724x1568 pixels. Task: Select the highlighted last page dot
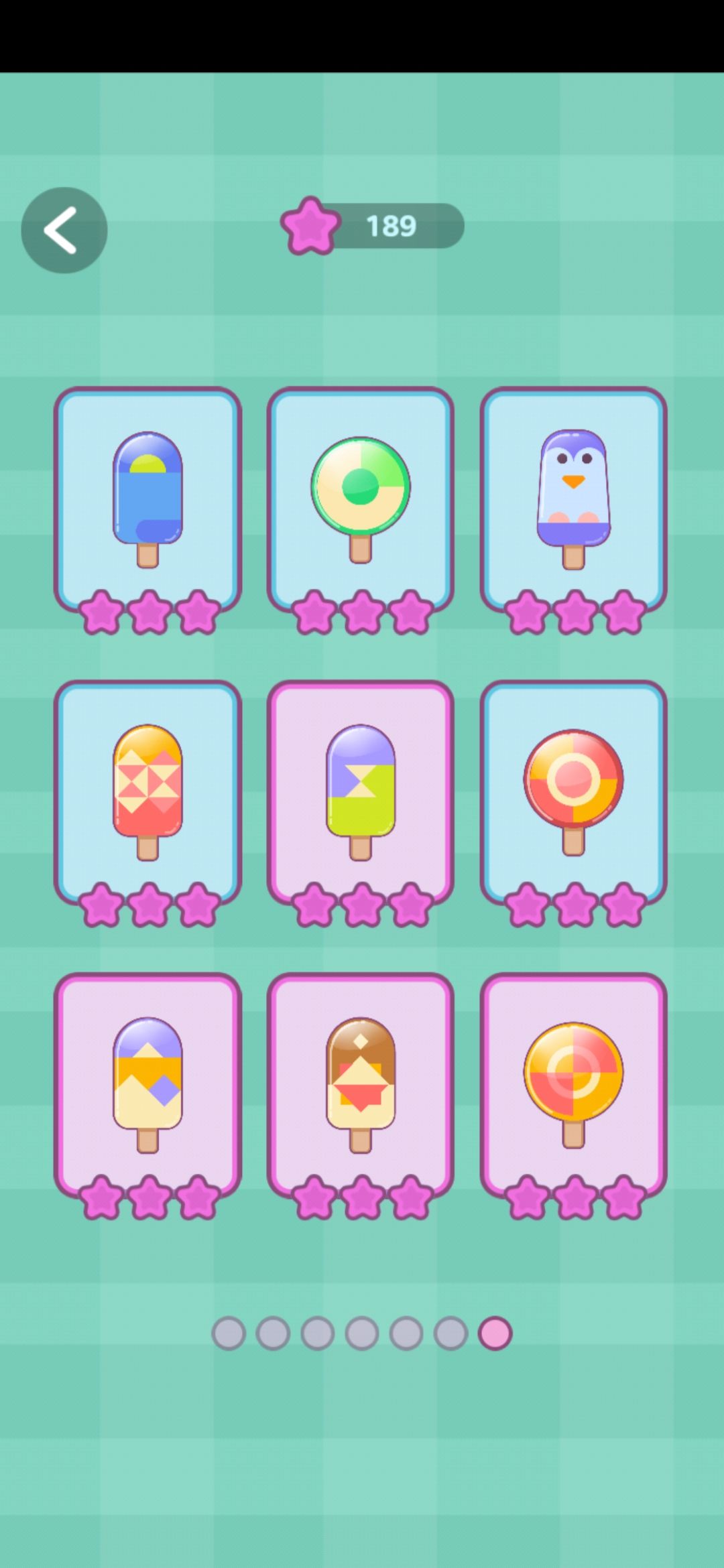pos(495,1332)
